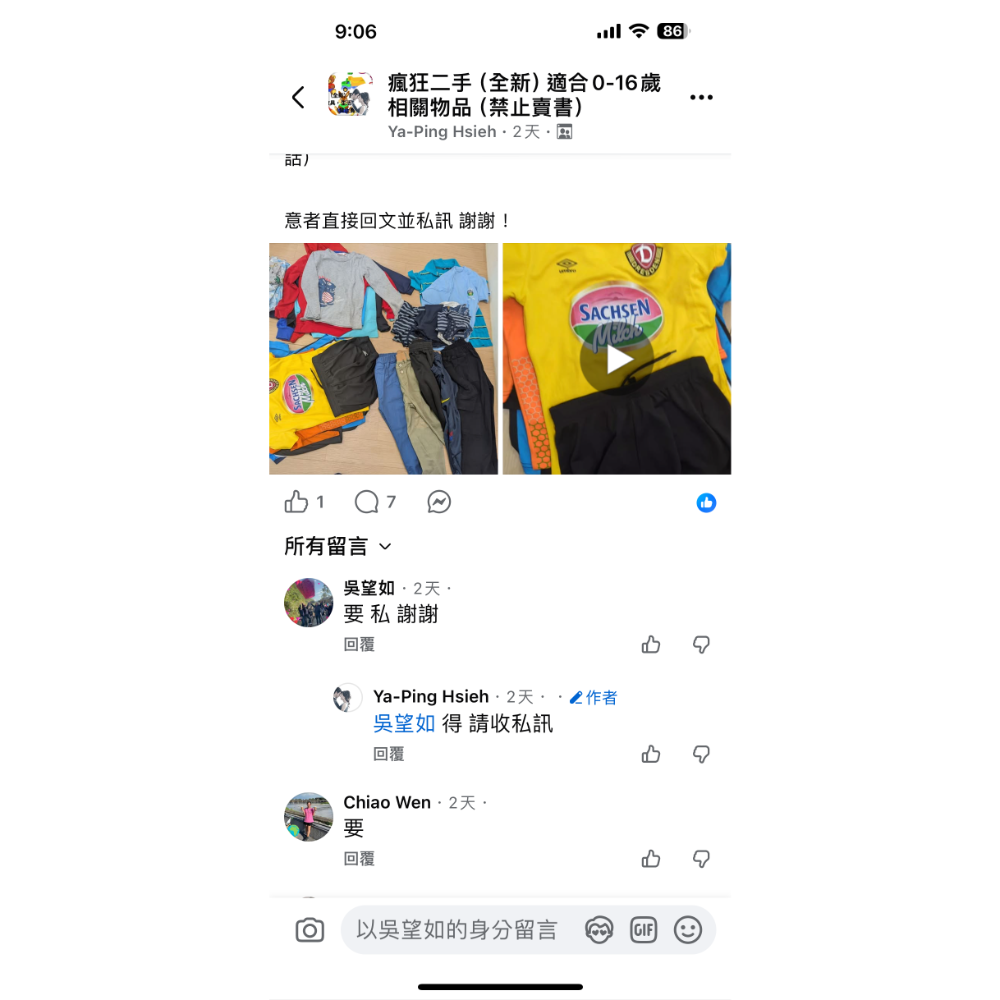Like Ya-Ping Hsieh's reply comment

tap(651, 754)
